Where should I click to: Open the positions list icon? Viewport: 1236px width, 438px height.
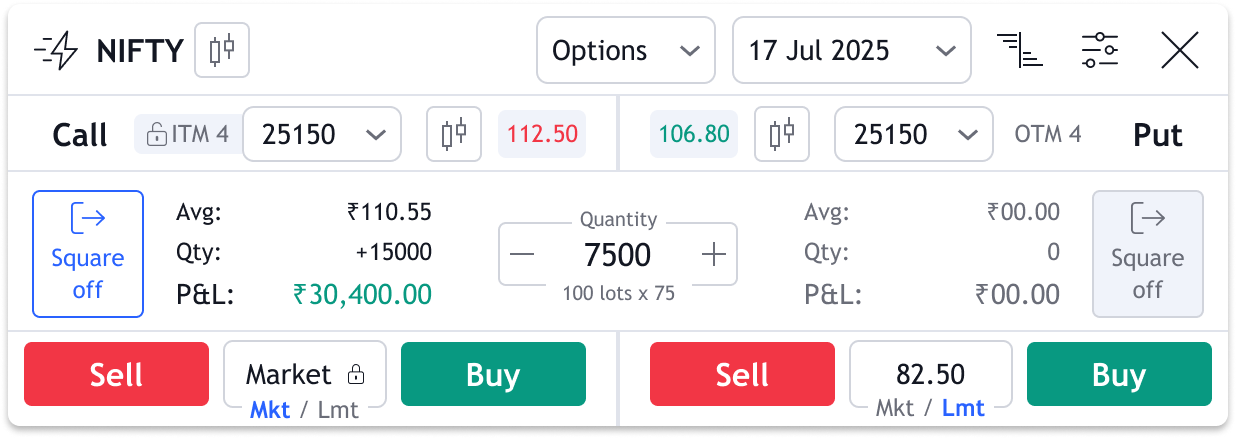1019,50
